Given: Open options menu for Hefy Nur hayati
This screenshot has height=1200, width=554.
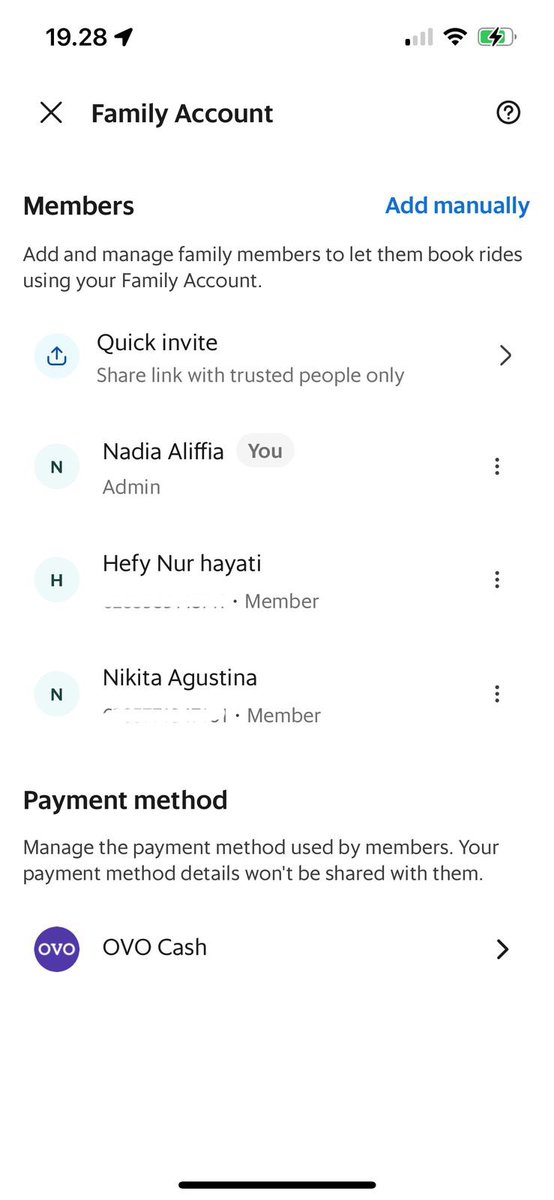Looking at the screenshot, I should coord(497,580).
